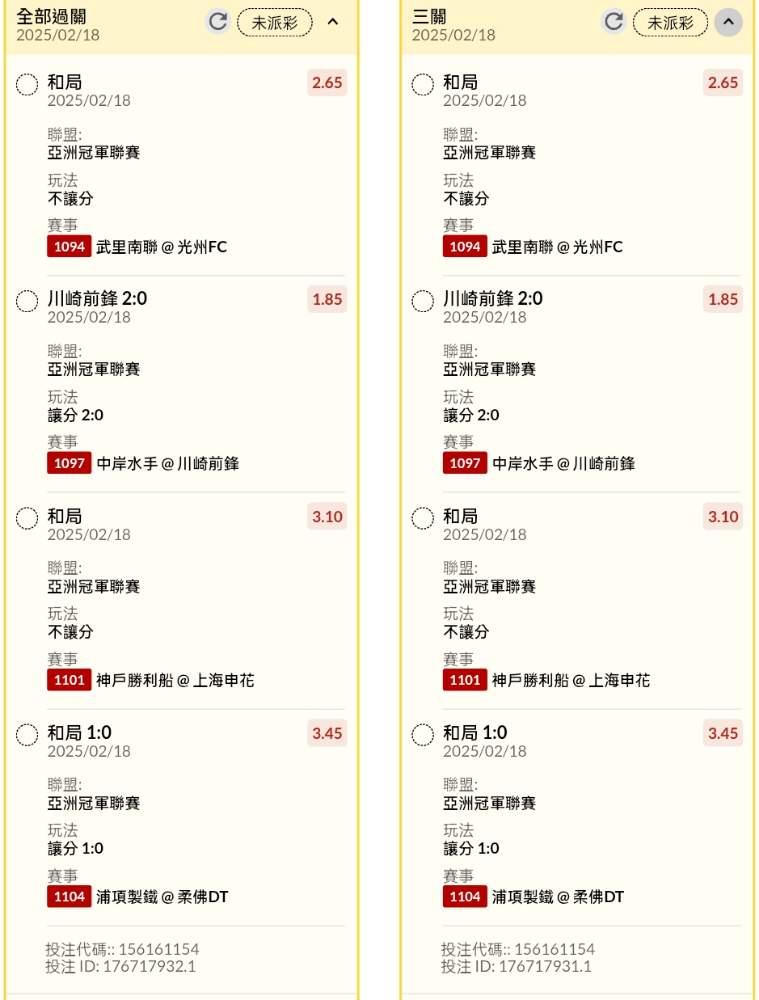Screen dimensions: 759x1000
Task: Collapse the 三關 bet card
Action: tap(728, 22)
